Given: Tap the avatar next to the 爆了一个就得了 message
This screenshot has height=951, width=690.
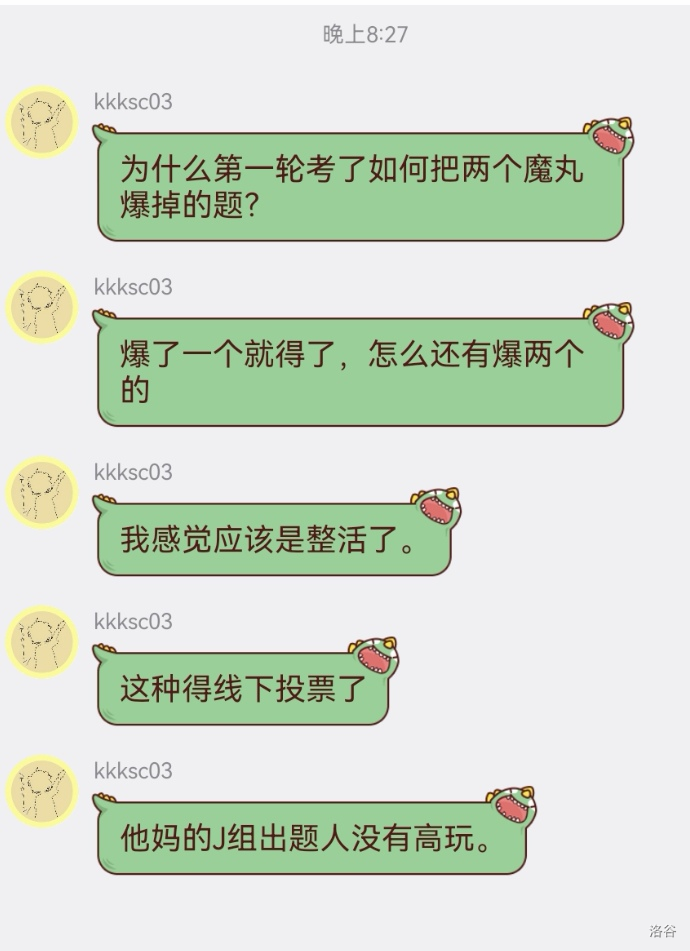Looking at the screenshot, I should tap(42, 307).
